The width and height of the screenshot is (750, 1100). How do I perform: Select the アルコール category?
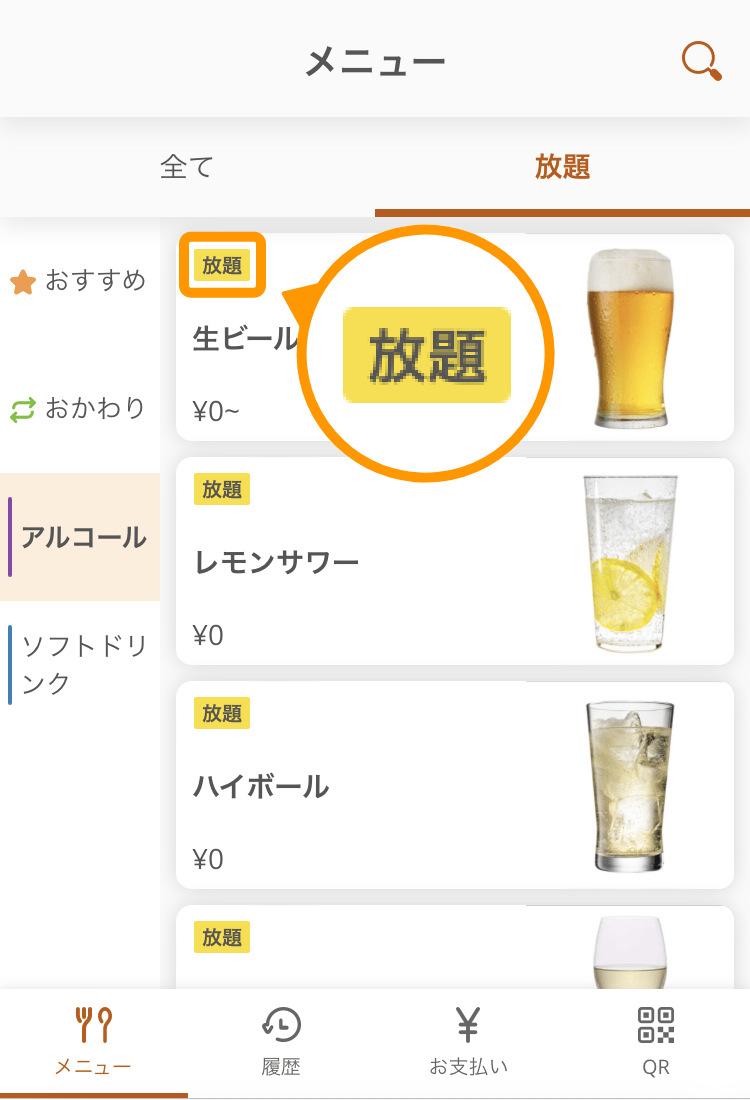point(82,537)
